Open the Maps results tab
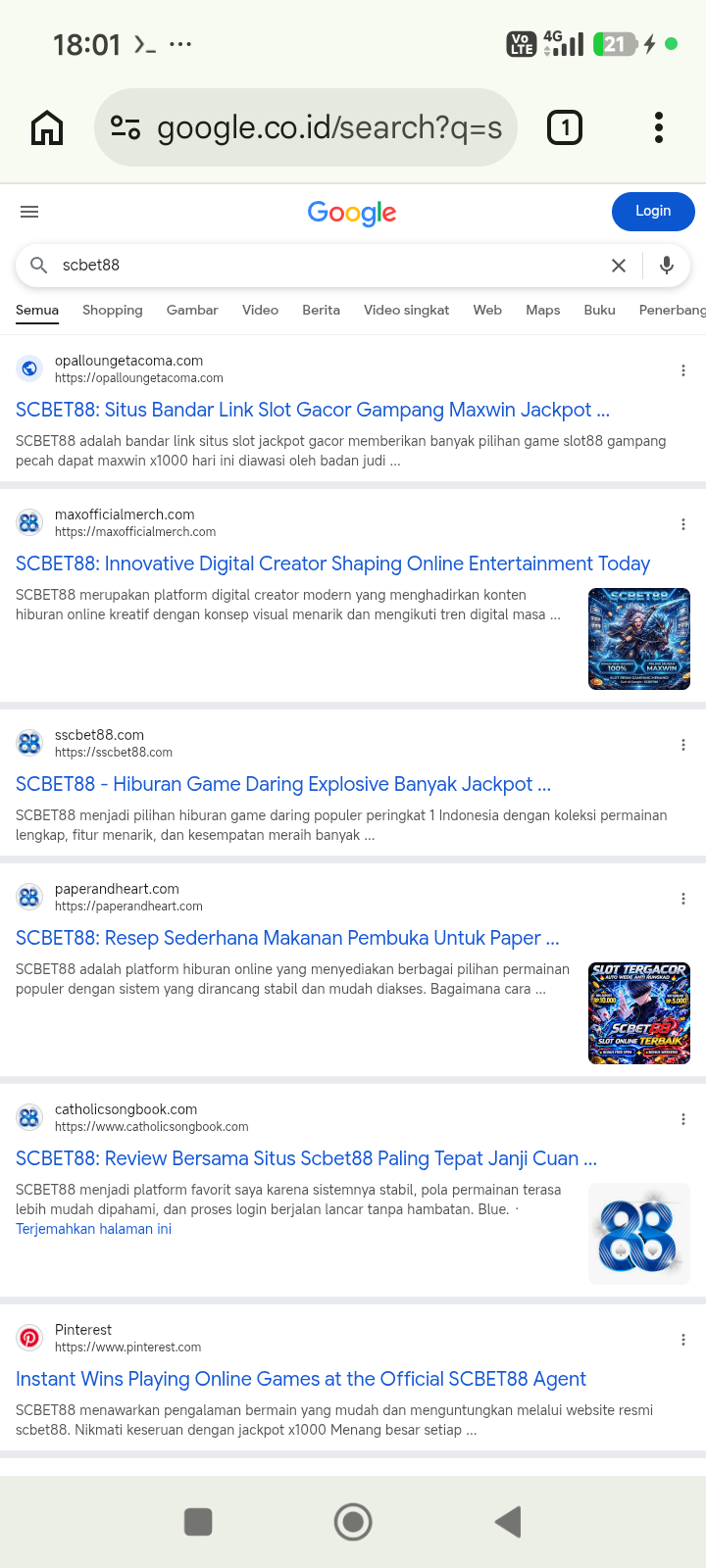The height and width of the screenshot is (1568, 706). pyautogui.click(x=543, y=310)
